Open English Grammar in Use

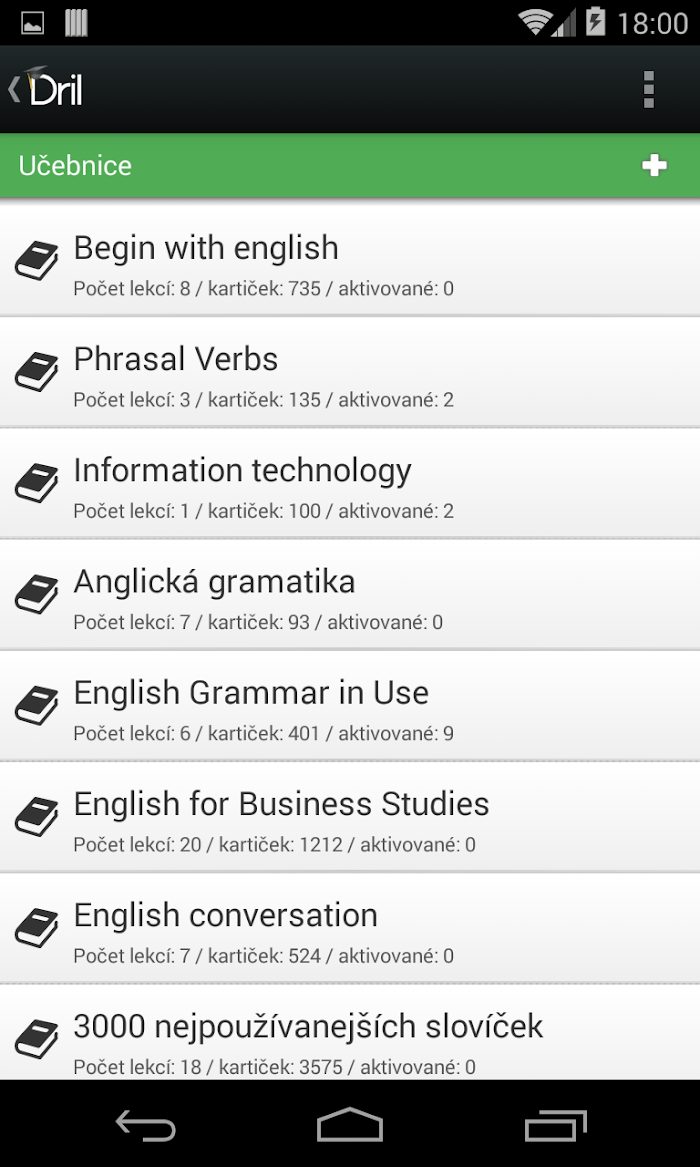[x=350, y=706]
